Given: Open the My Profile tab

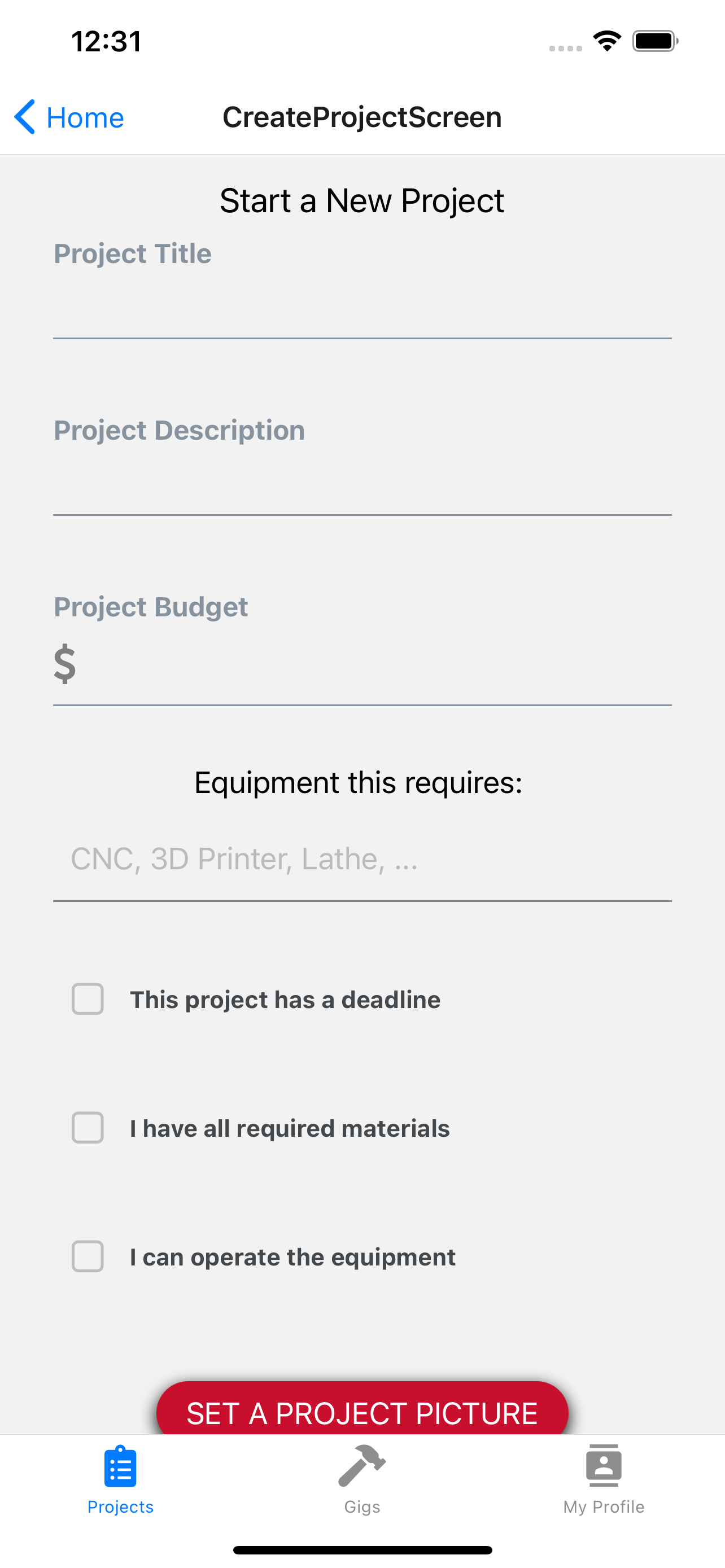Looking at the screenshot, I should click(x=604, y=1479).
